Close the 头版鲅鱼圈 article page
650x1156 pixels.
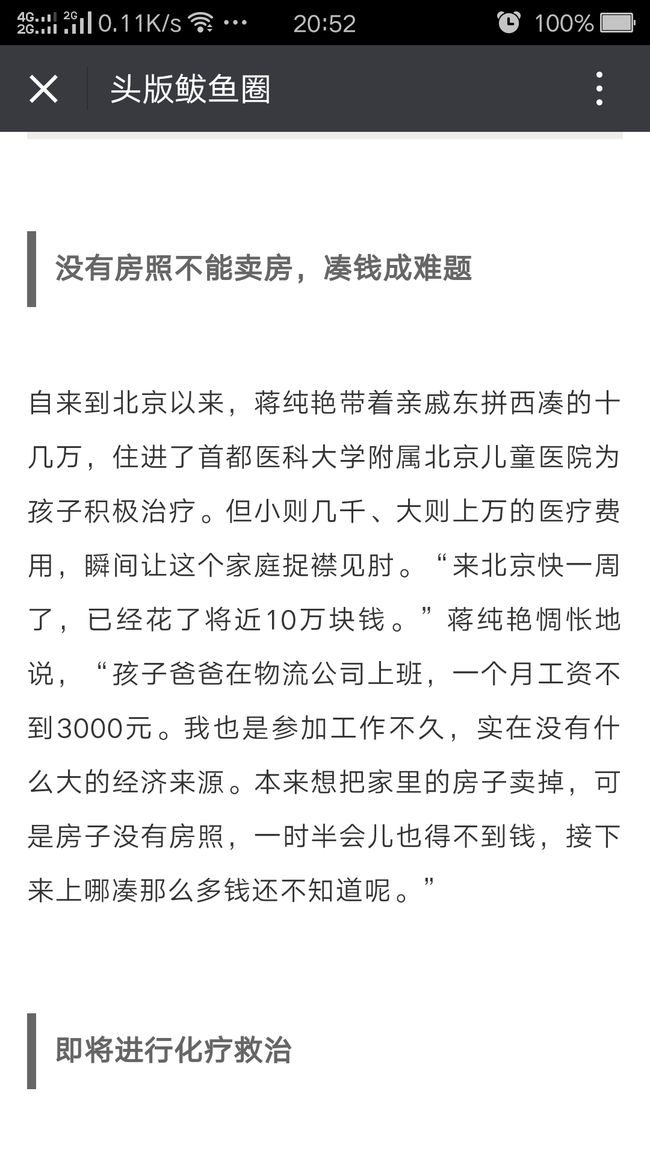click(x=43, y=89)
